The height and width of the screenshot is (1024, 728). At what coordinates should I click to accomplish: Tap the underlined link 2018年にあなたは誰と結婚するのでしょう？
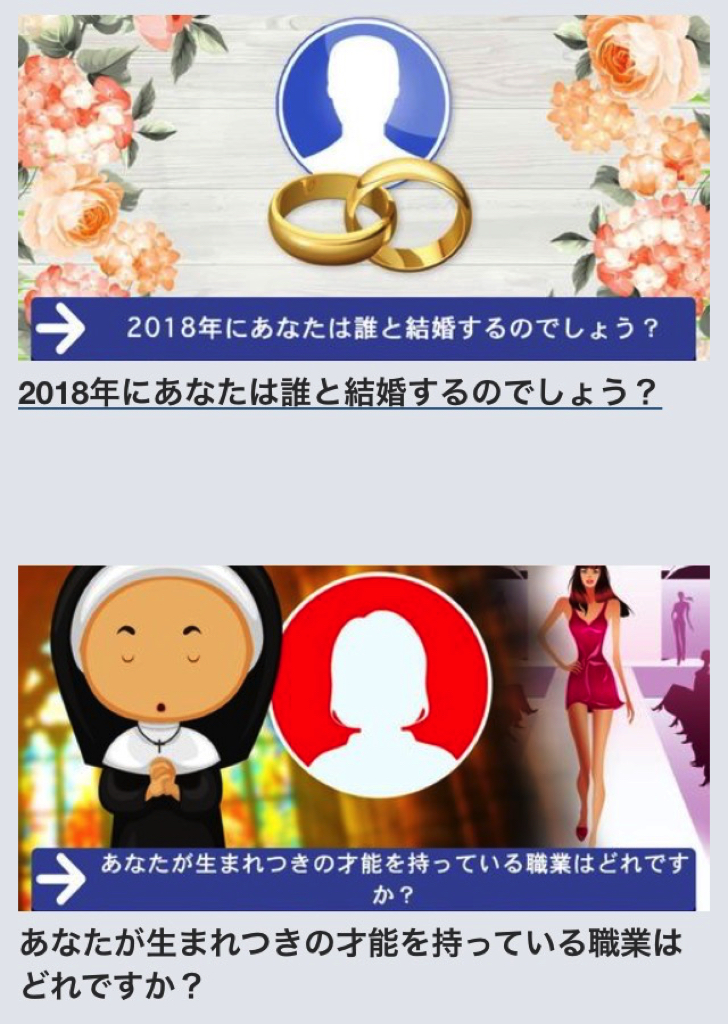pos(340,394)
